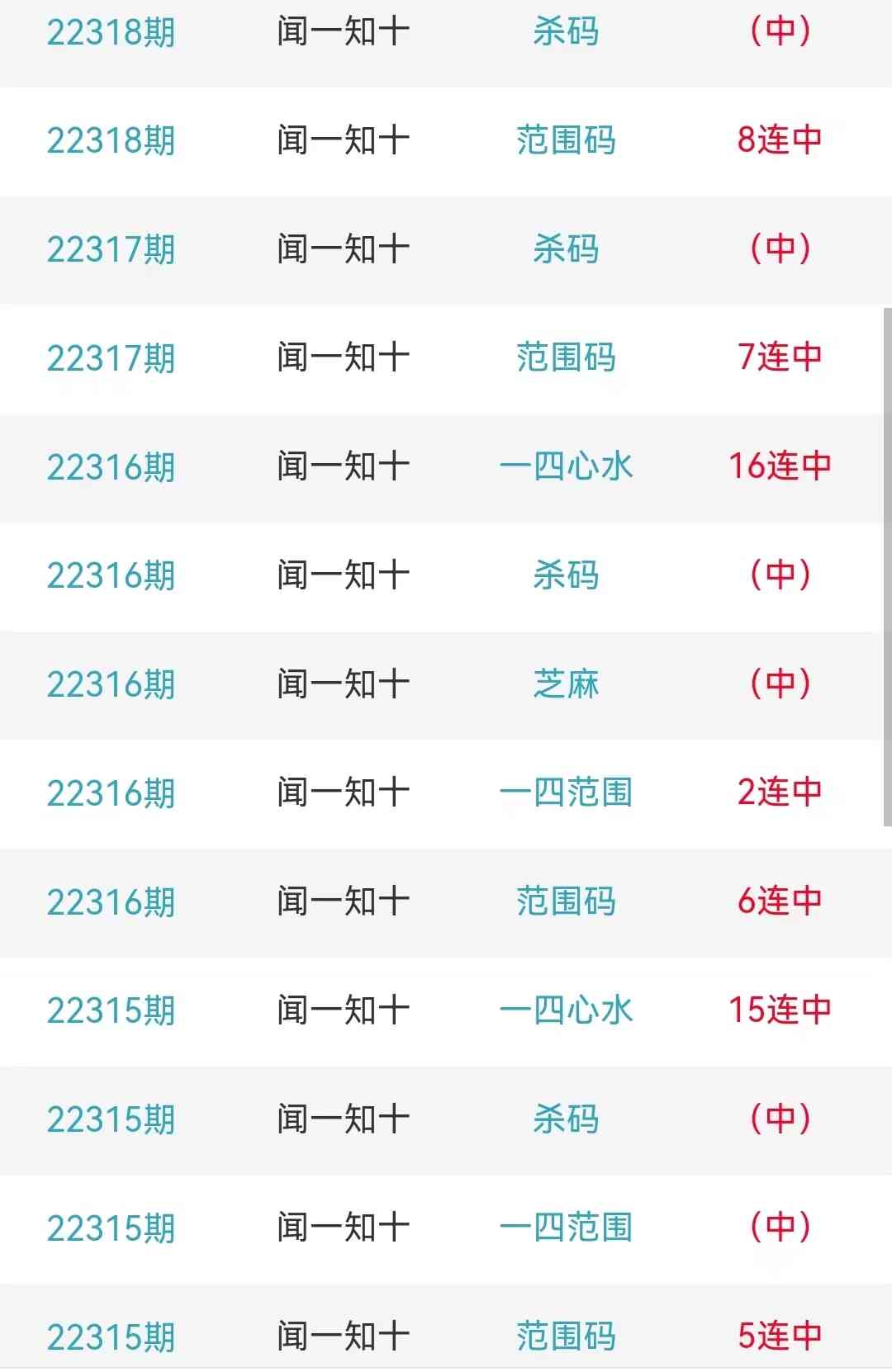The height and width of the screenshot is (1372, 892).
Task: Open the 22316期 芝麻 entry
Action: click(x=565, y=684)
